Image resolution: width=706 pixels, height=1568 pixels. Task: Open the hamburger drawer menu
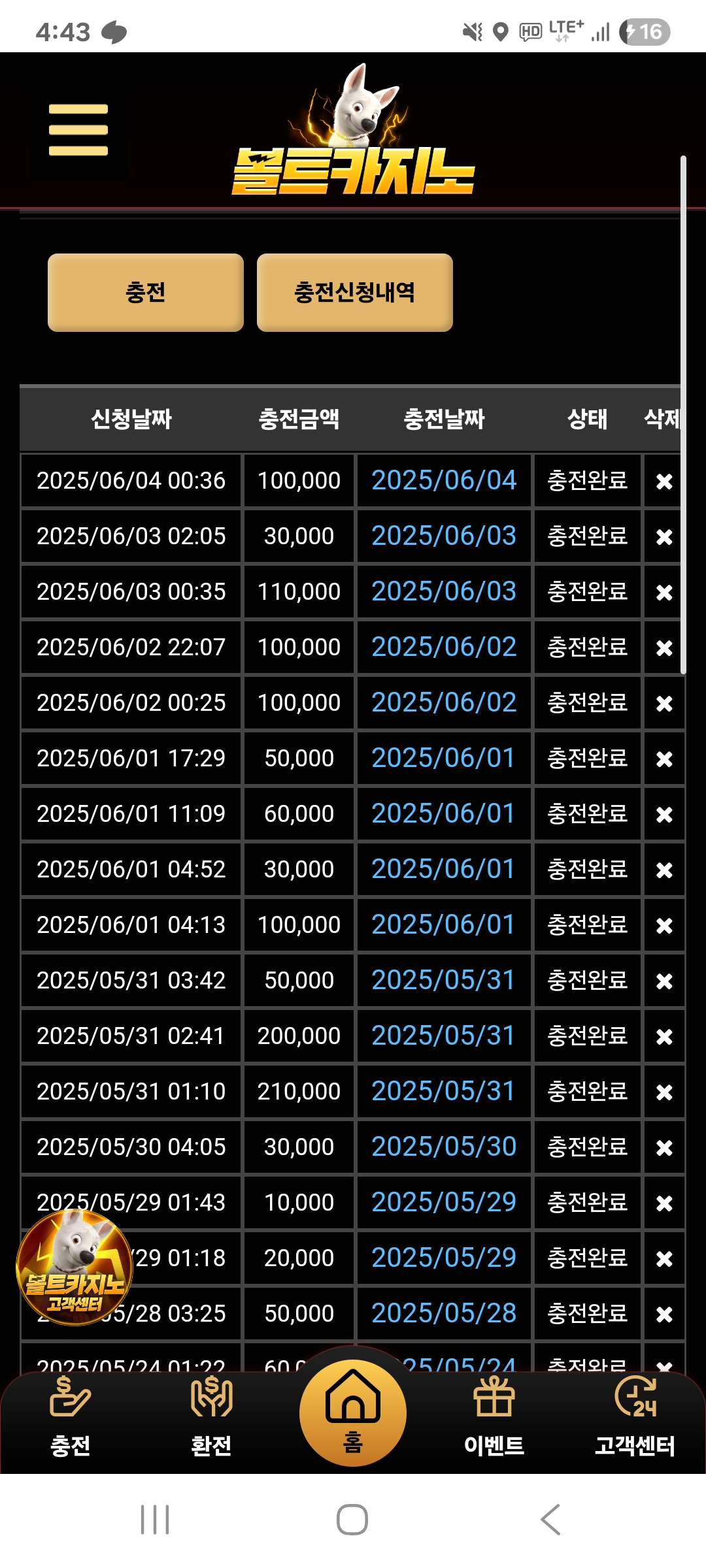tap(78, 129)
